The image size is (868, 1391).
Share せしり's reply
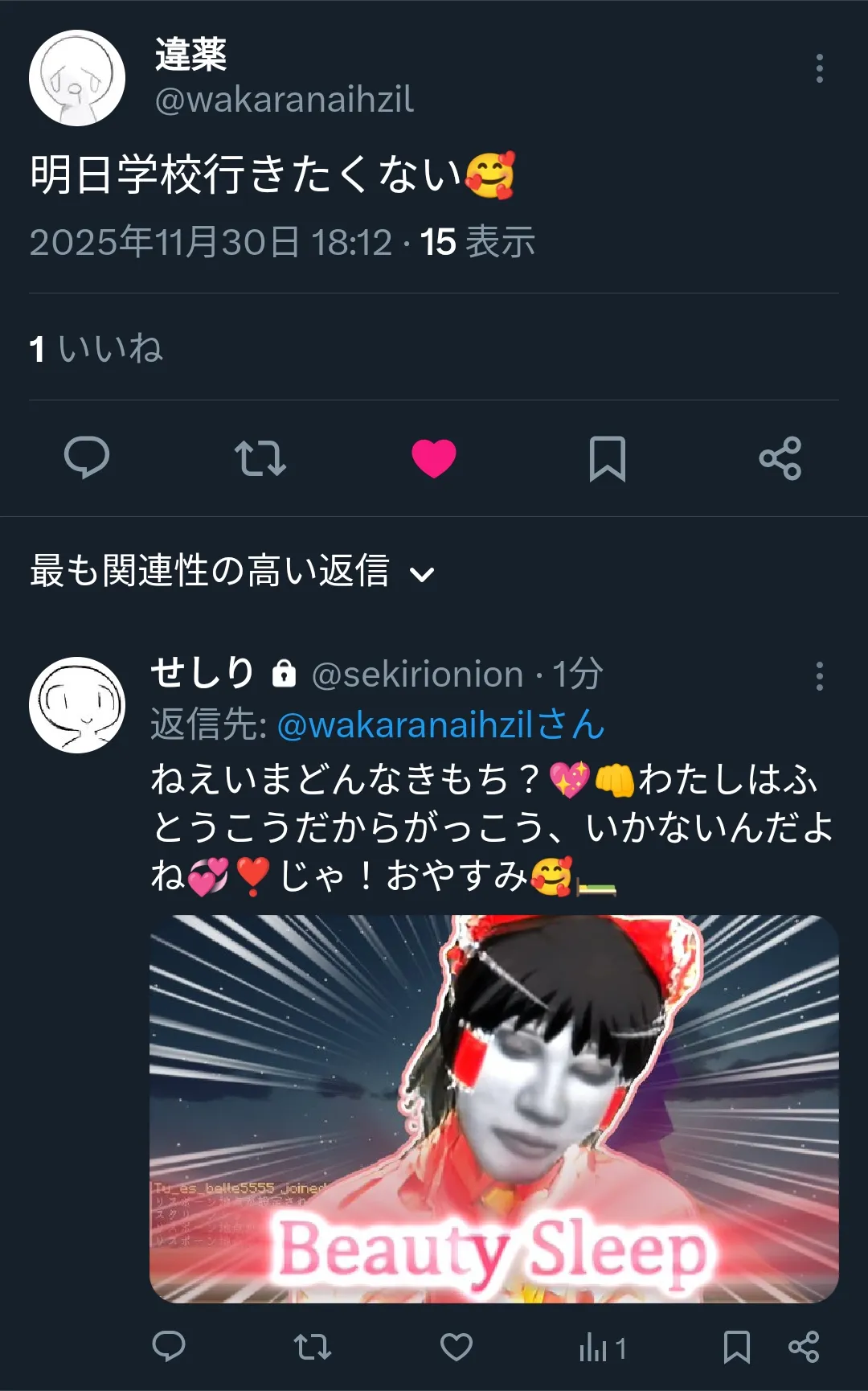pos(804,1347)
